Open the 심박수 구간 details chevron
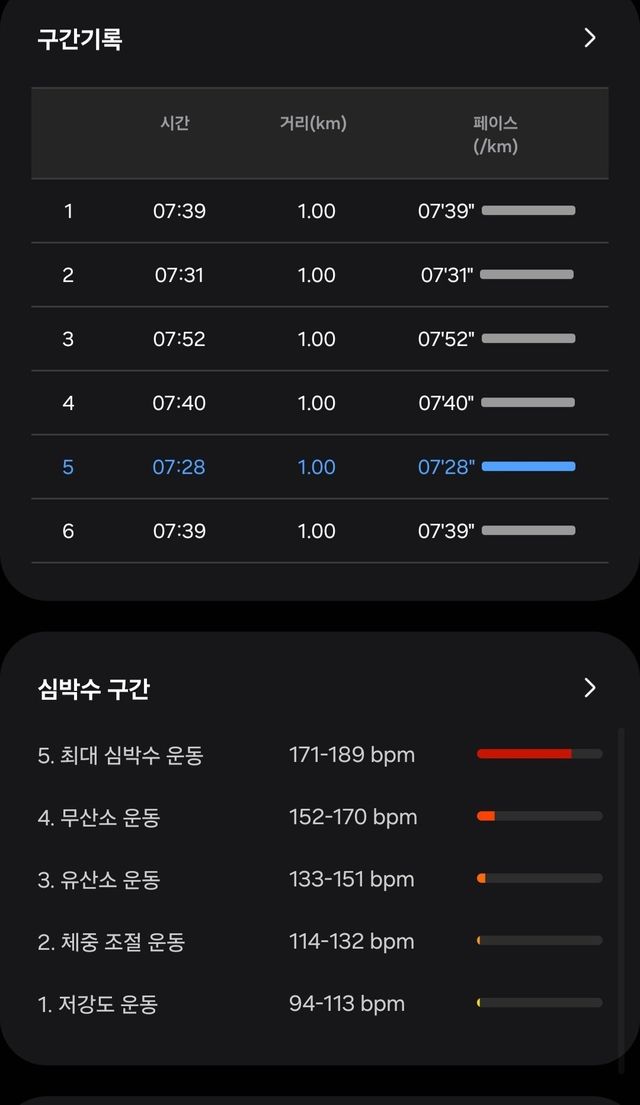The width and height of the screenshot is (640, 1105). 589,688
